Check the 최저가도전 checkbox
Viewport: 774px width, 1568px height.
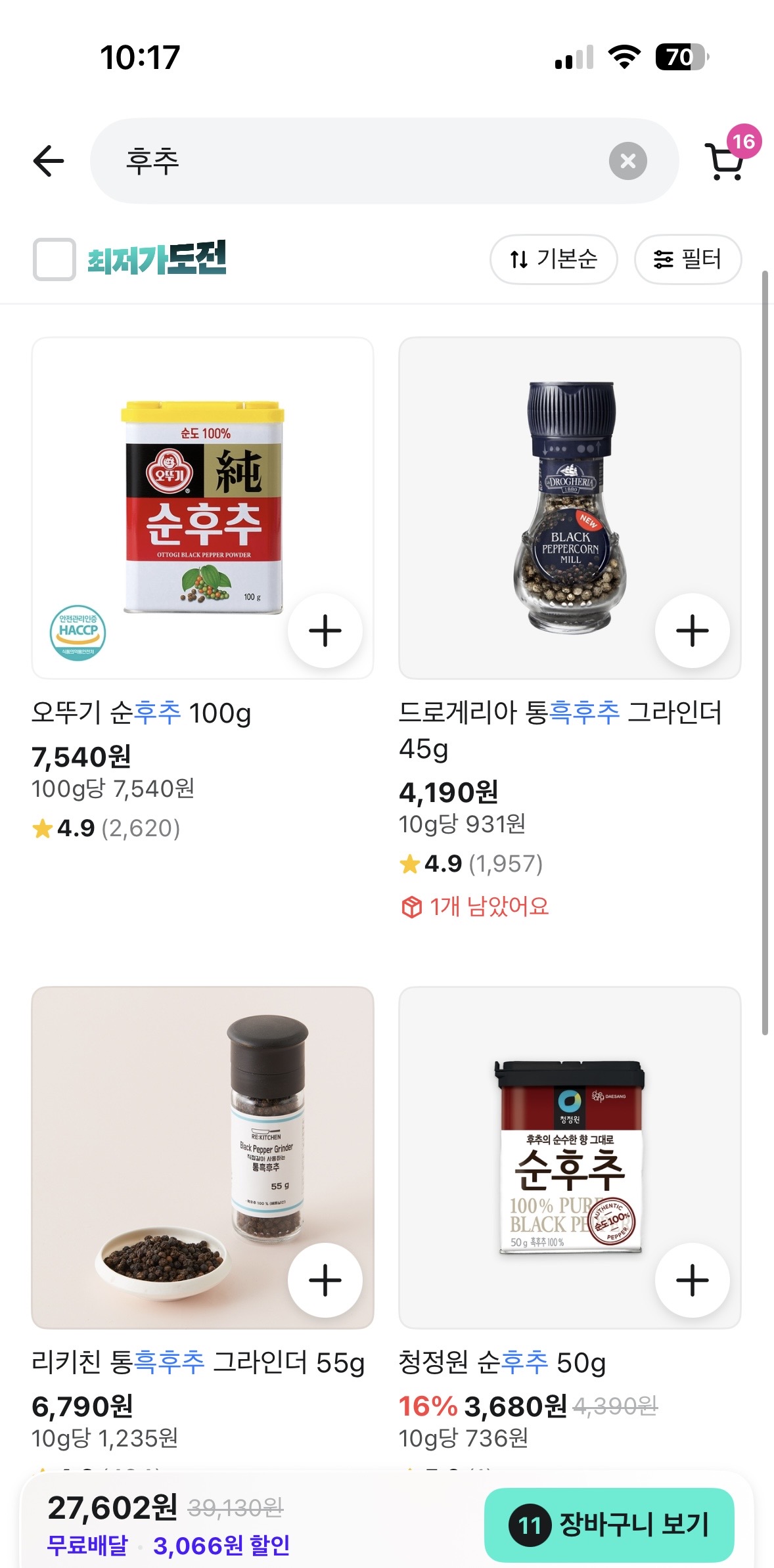coord(55,259)
